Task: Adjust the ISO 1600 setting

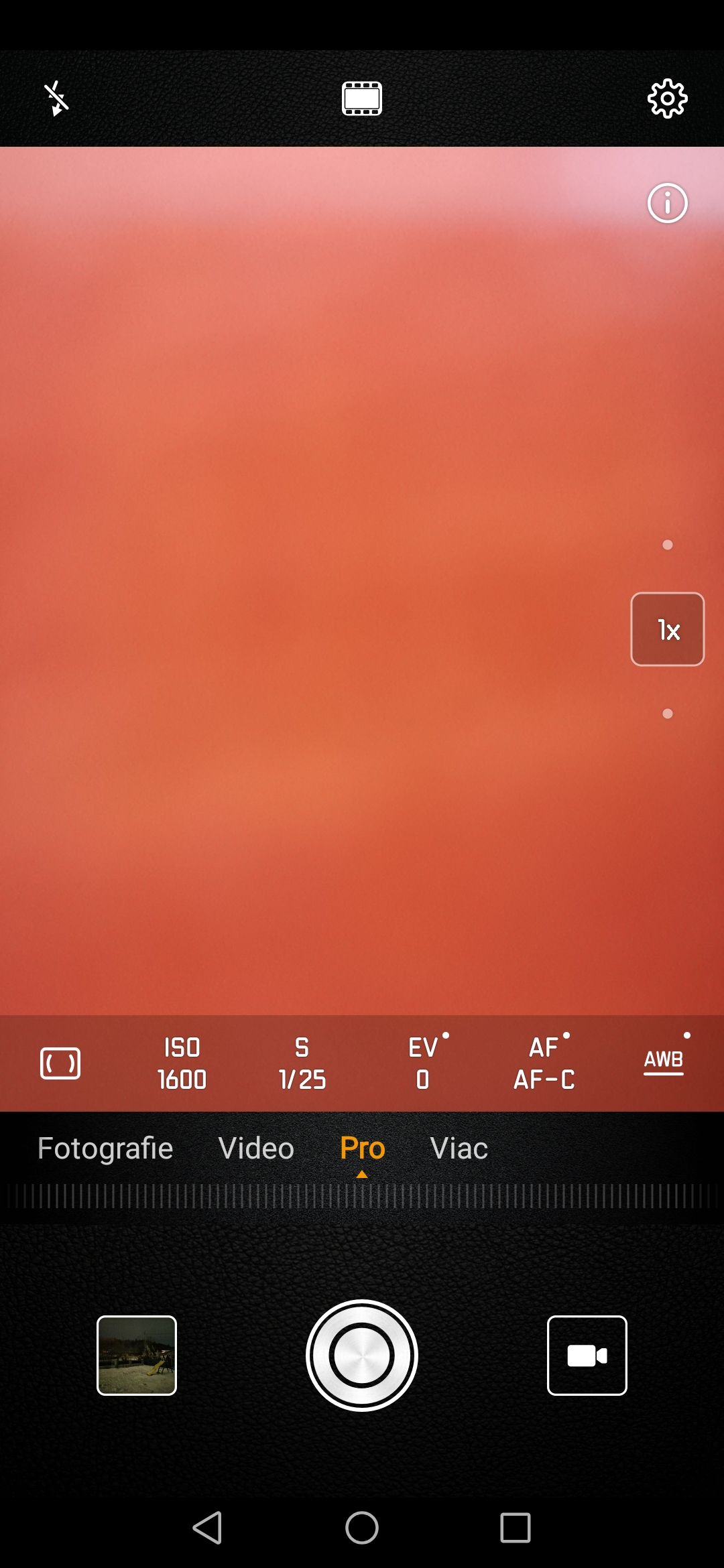Action: pos(182,1063)
